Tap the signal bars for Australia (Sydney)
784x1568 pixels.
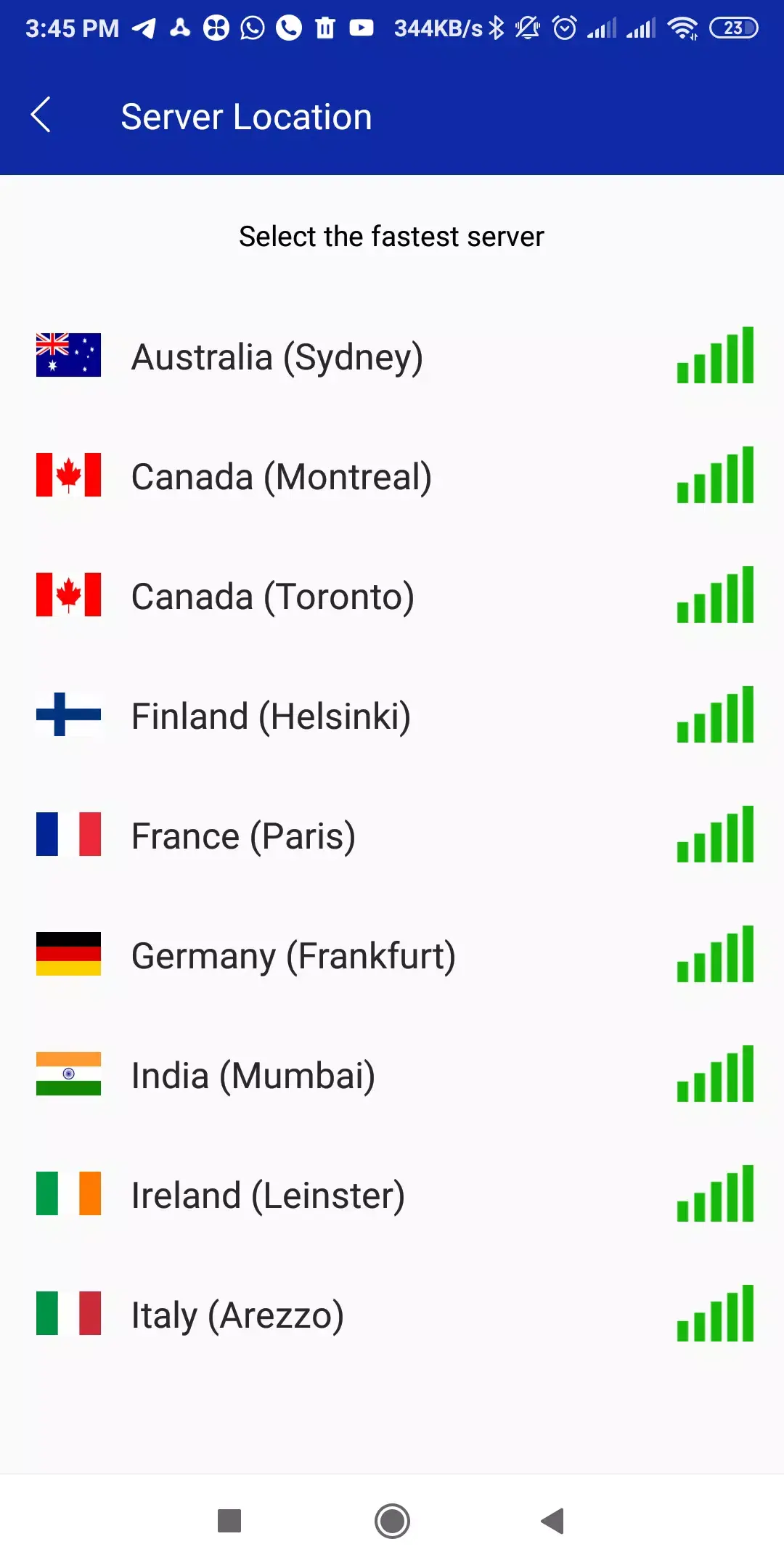[714, 356]
